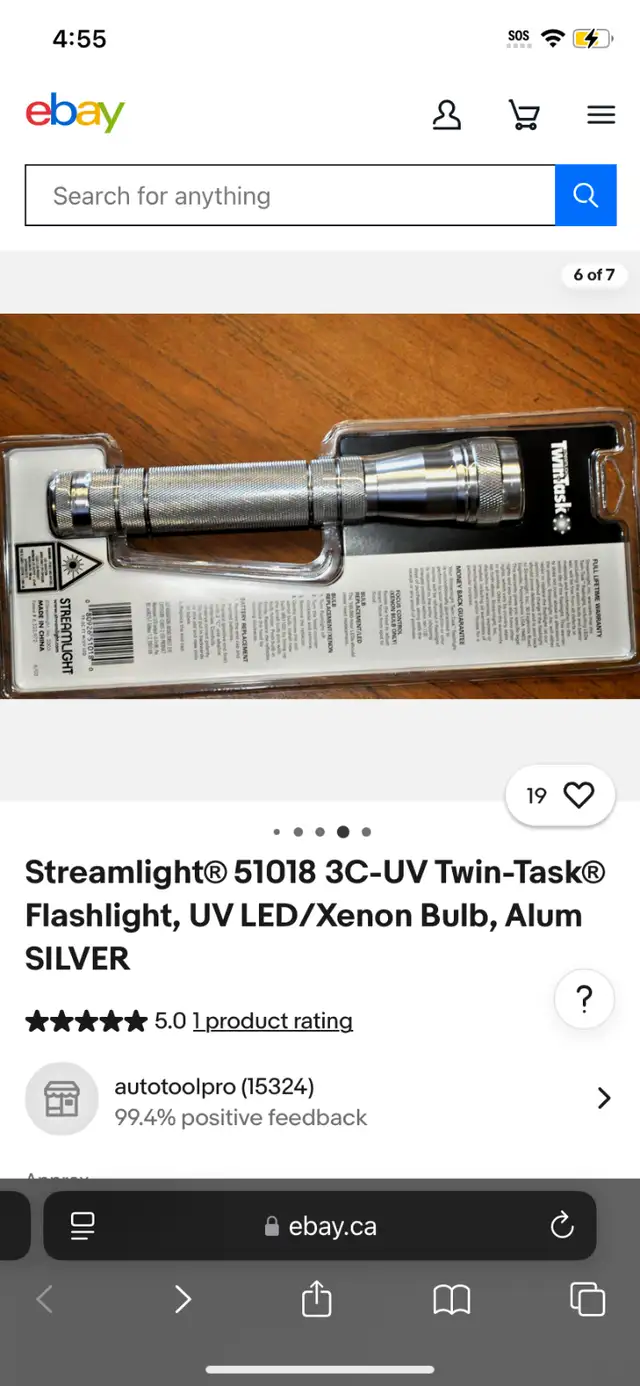This screenshot has width=640, height=1386.
Task: Reload the page in Safari
Action: 562,1225
